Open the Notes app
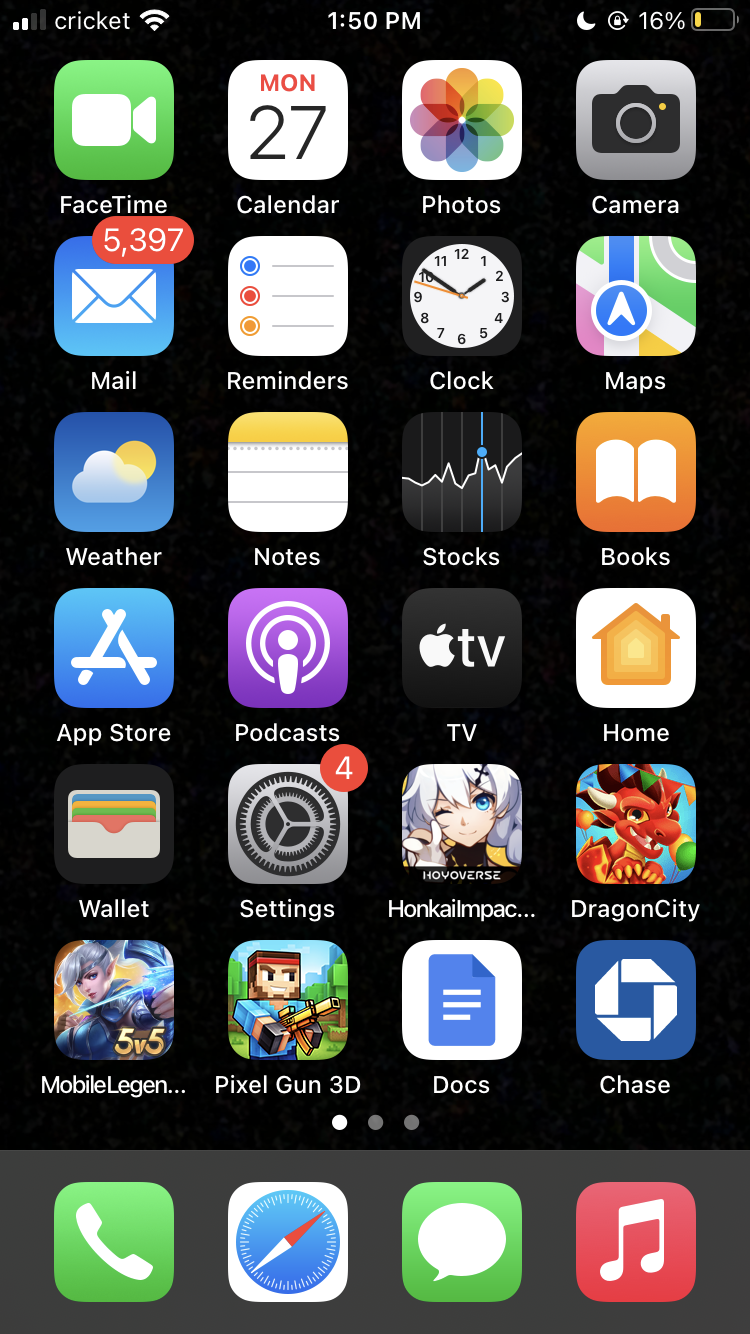750x1334 pixels. [x=288, y=472]
